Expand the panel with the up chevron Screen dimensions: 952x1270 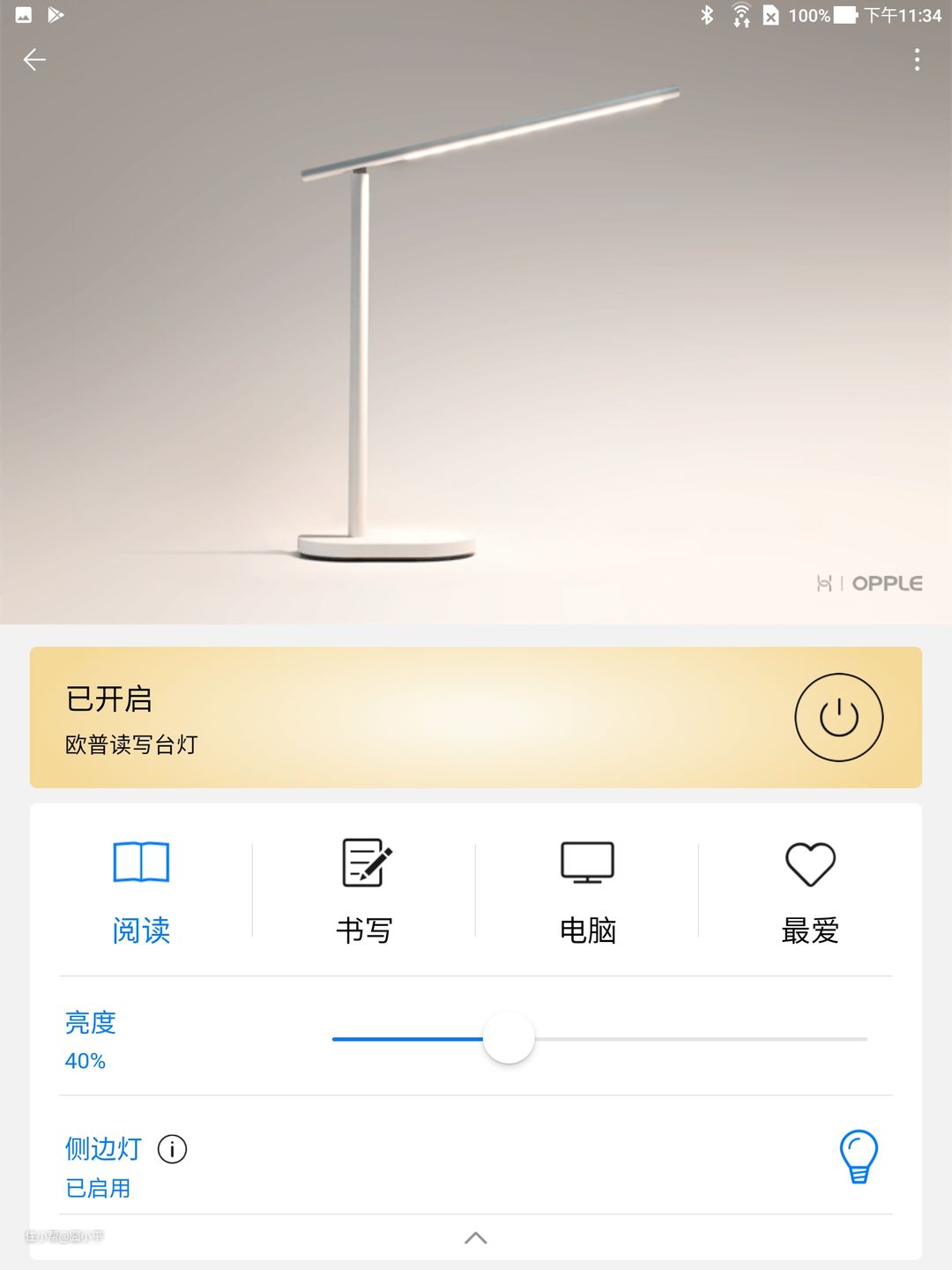(476, 1238)
